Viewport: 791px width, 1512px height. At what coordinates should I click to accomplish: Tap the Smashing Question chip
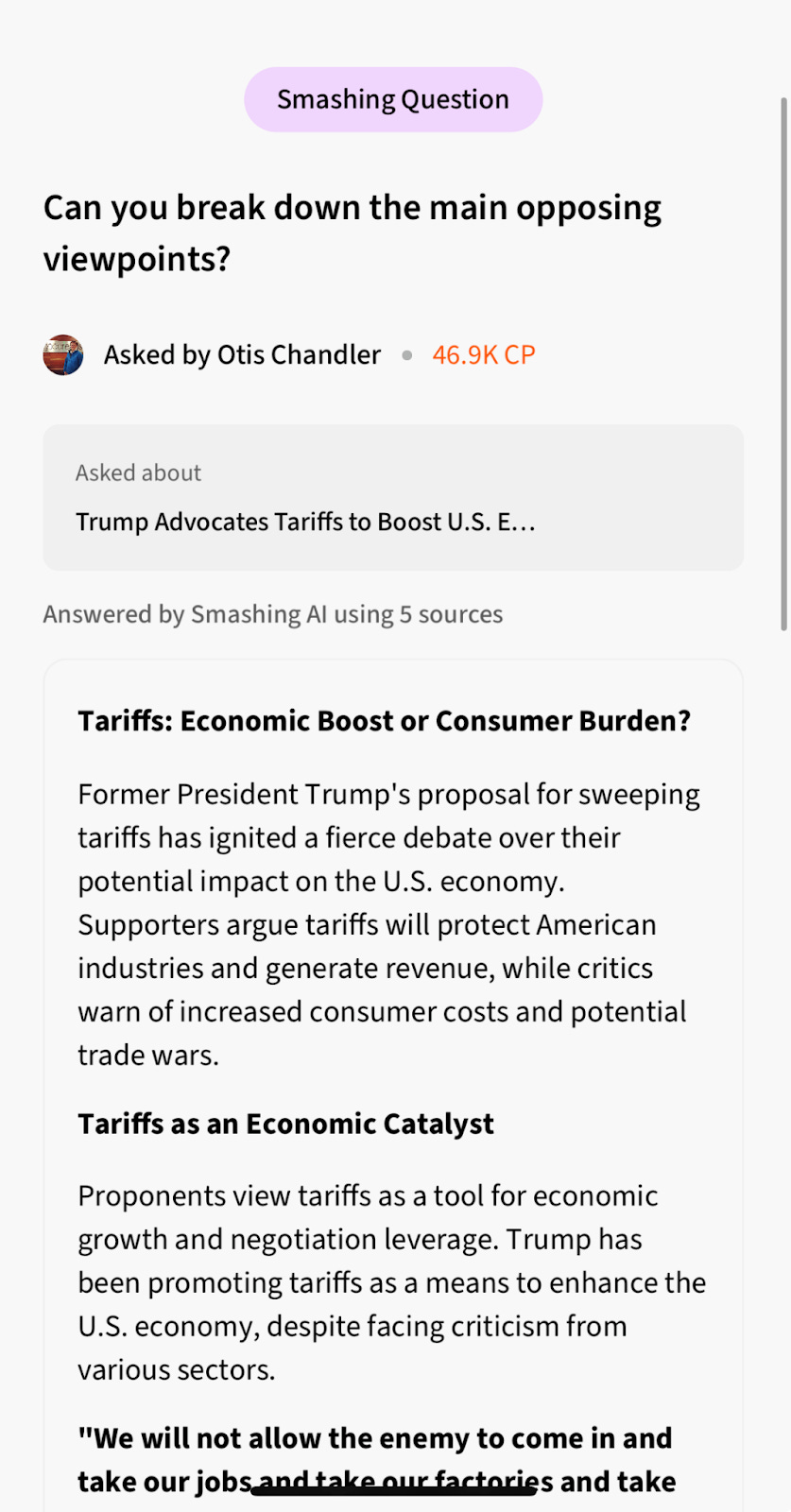click(393, 99)
